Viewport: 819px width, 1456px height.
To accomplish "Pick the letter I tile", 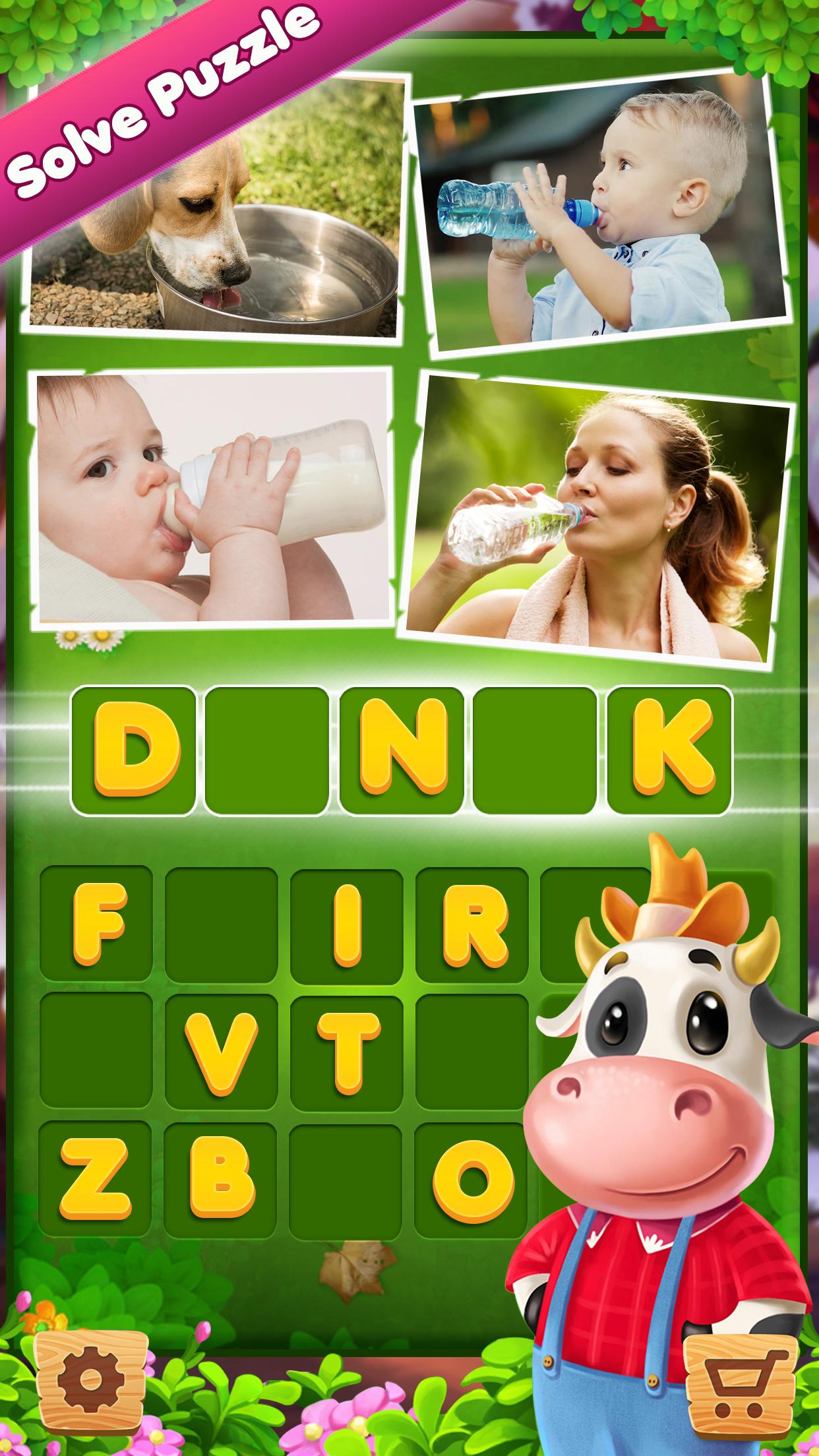I will tap(346, 923).
